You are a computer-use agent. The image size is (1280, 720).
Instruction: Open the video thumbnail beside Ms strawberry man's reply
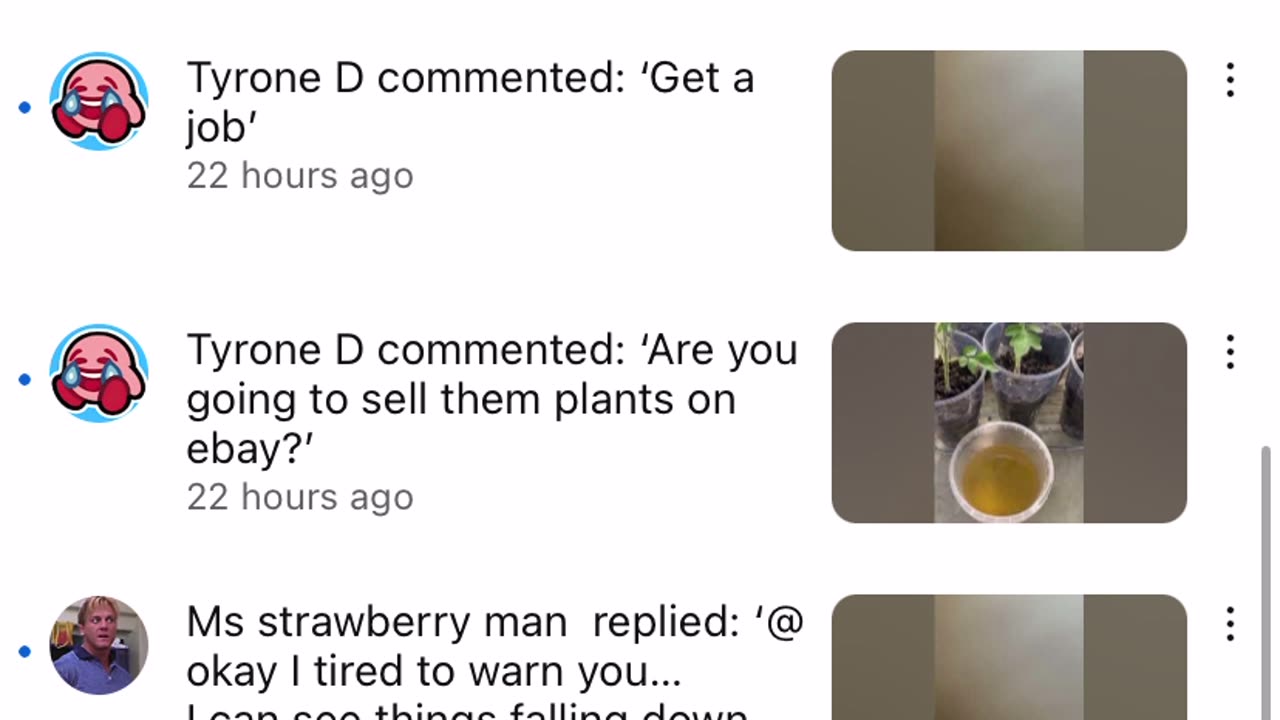pos(1009,660)
